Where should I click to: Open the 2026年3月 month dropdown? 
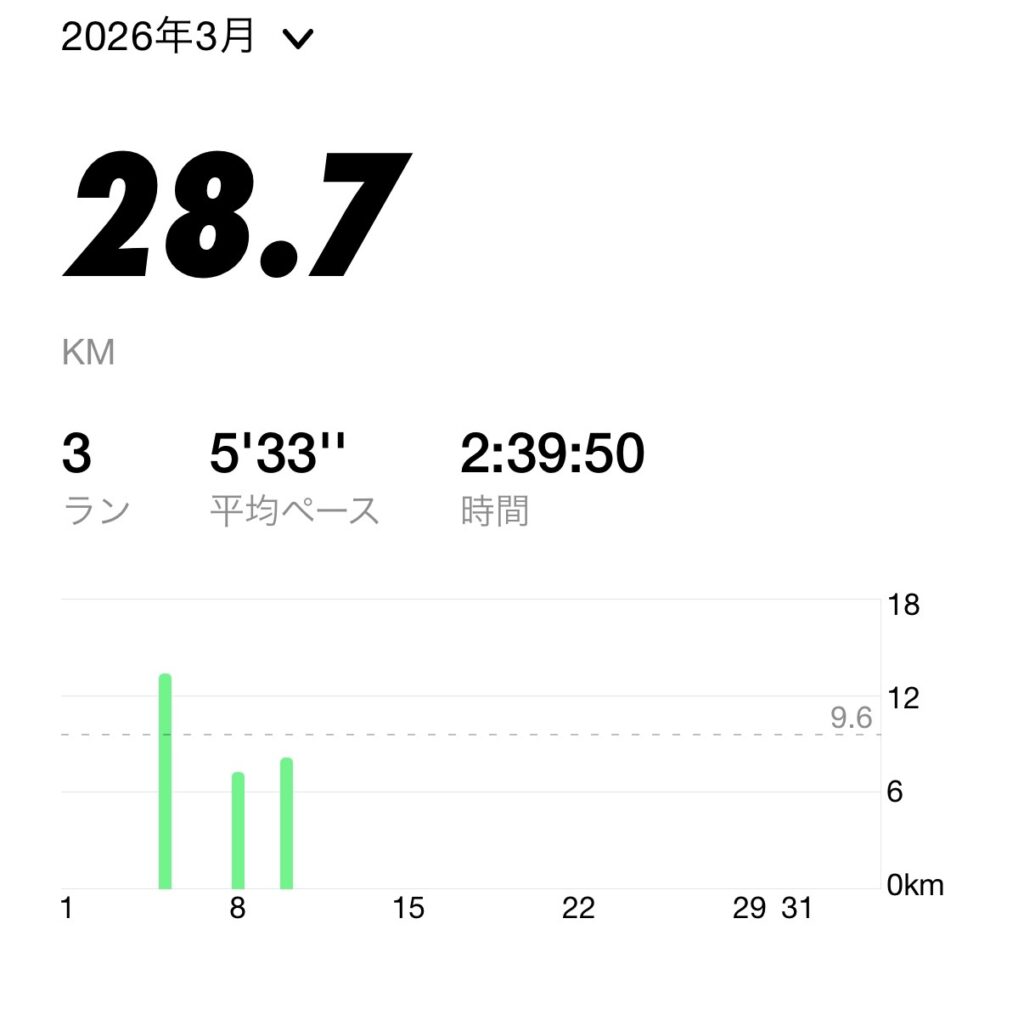(187, 38)
